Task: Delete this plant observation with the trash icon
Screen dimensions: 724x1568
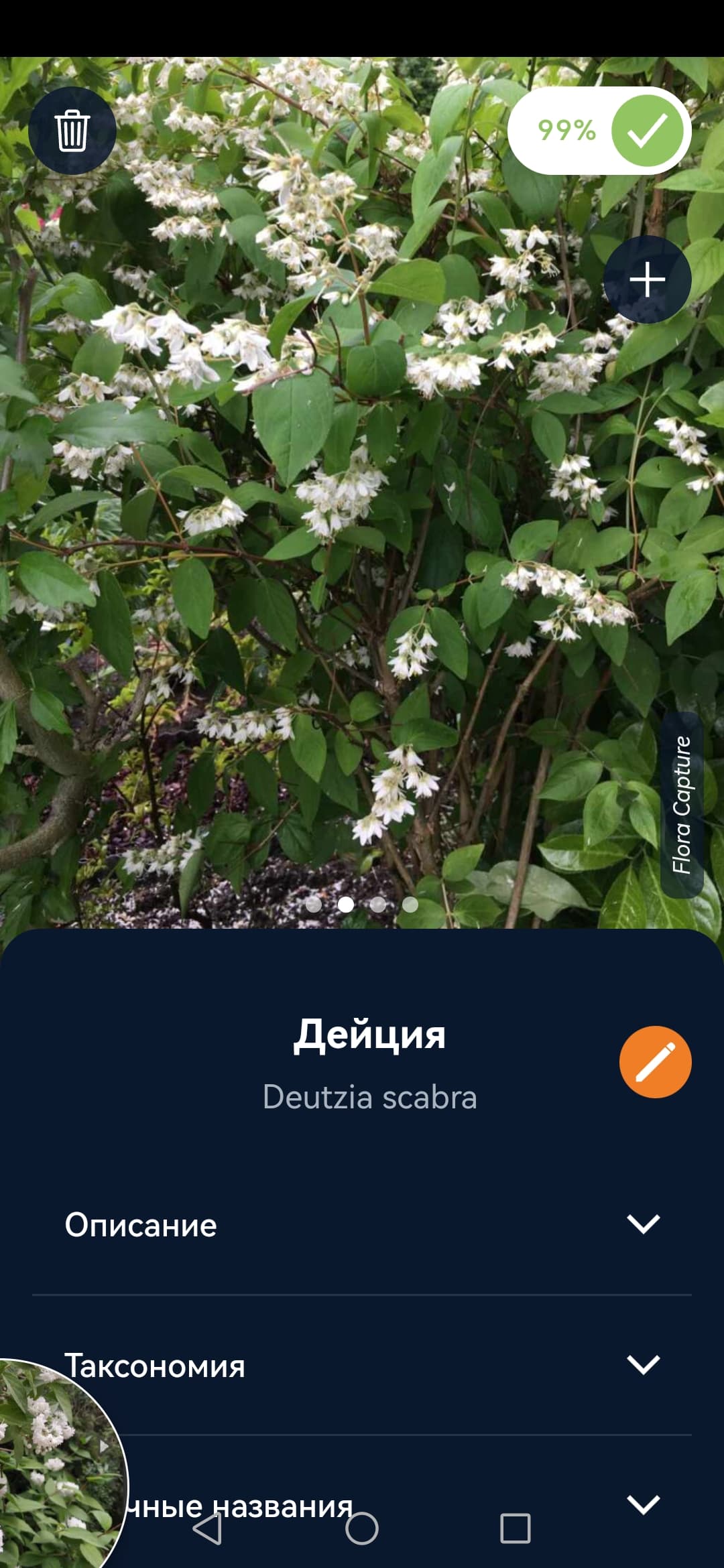Action: (72, 131)
